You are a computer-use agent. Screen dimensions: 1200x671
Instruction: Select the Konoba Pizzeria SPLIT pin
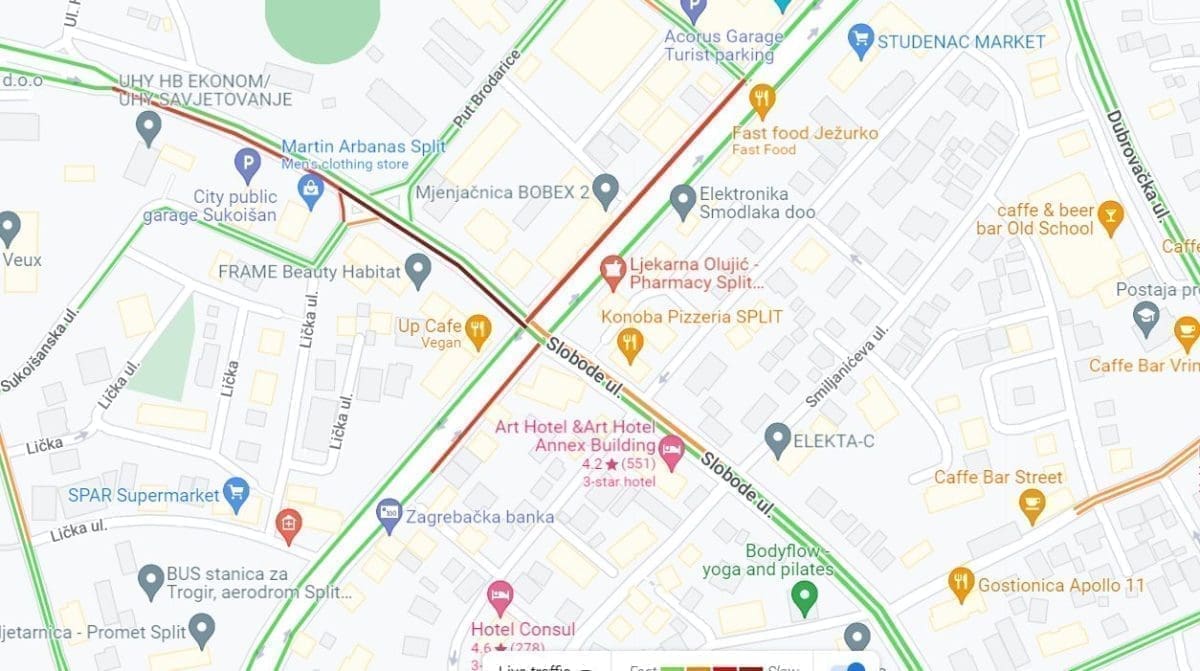629,346
